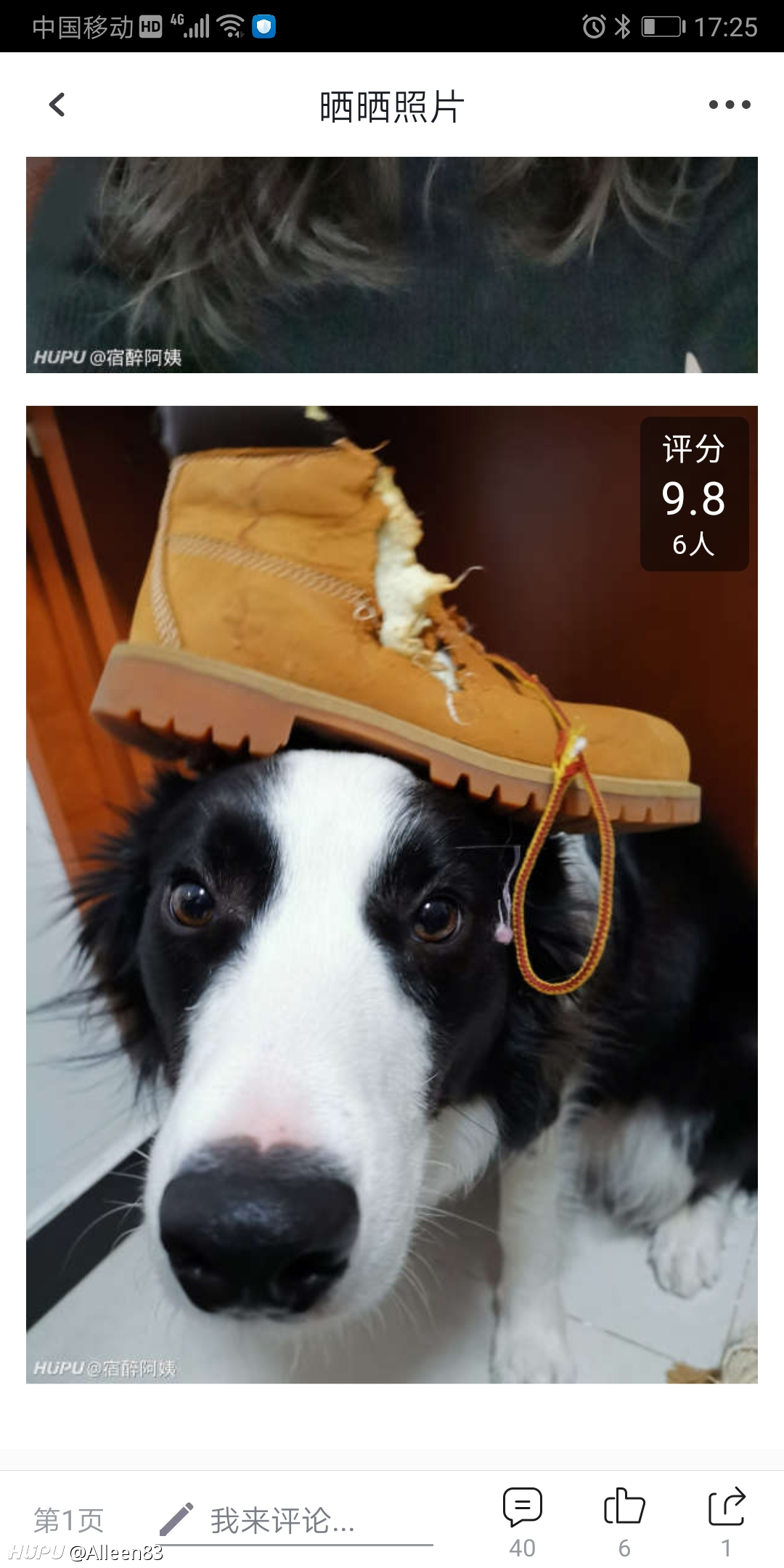Image resolution: width=784 pixels, height=1568 pixels.
Task: Go back from the 晒晒照片 thread
Action: 57,105
